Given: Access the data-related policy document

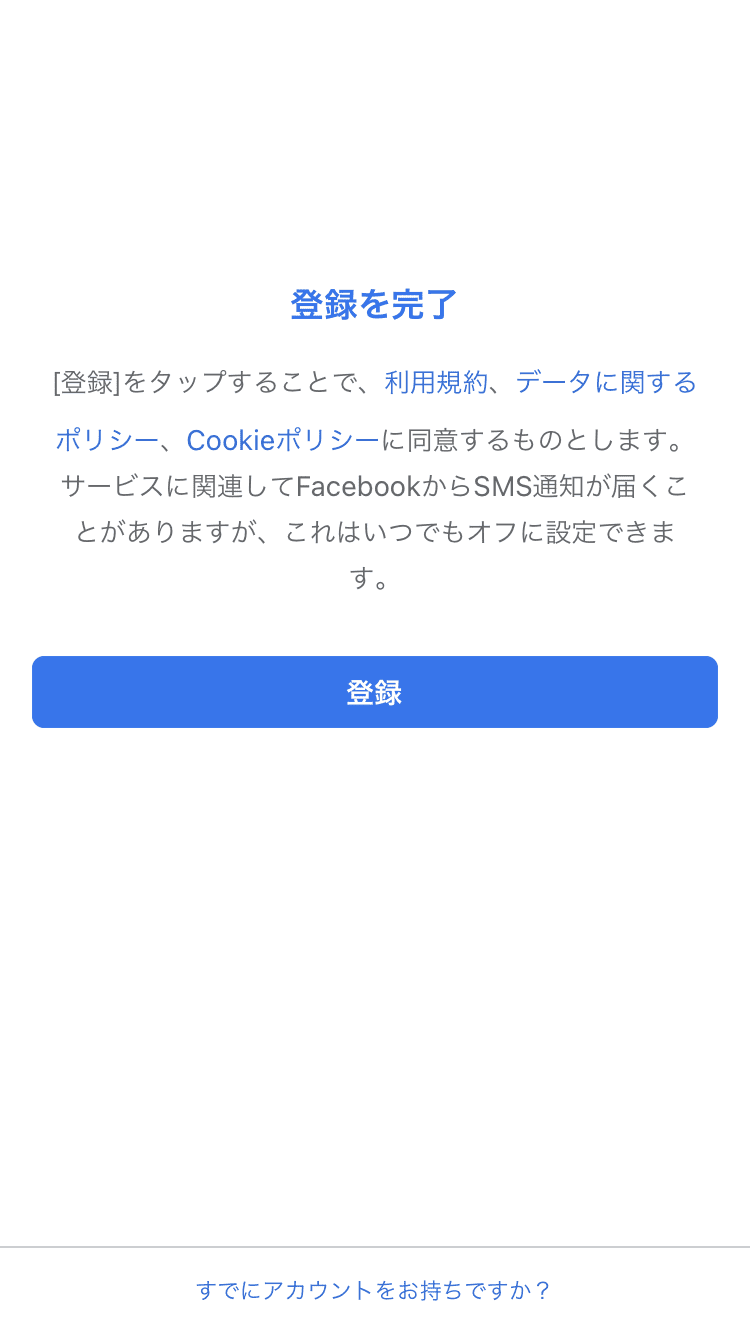Looking at the screenshot, I should 604,383.
